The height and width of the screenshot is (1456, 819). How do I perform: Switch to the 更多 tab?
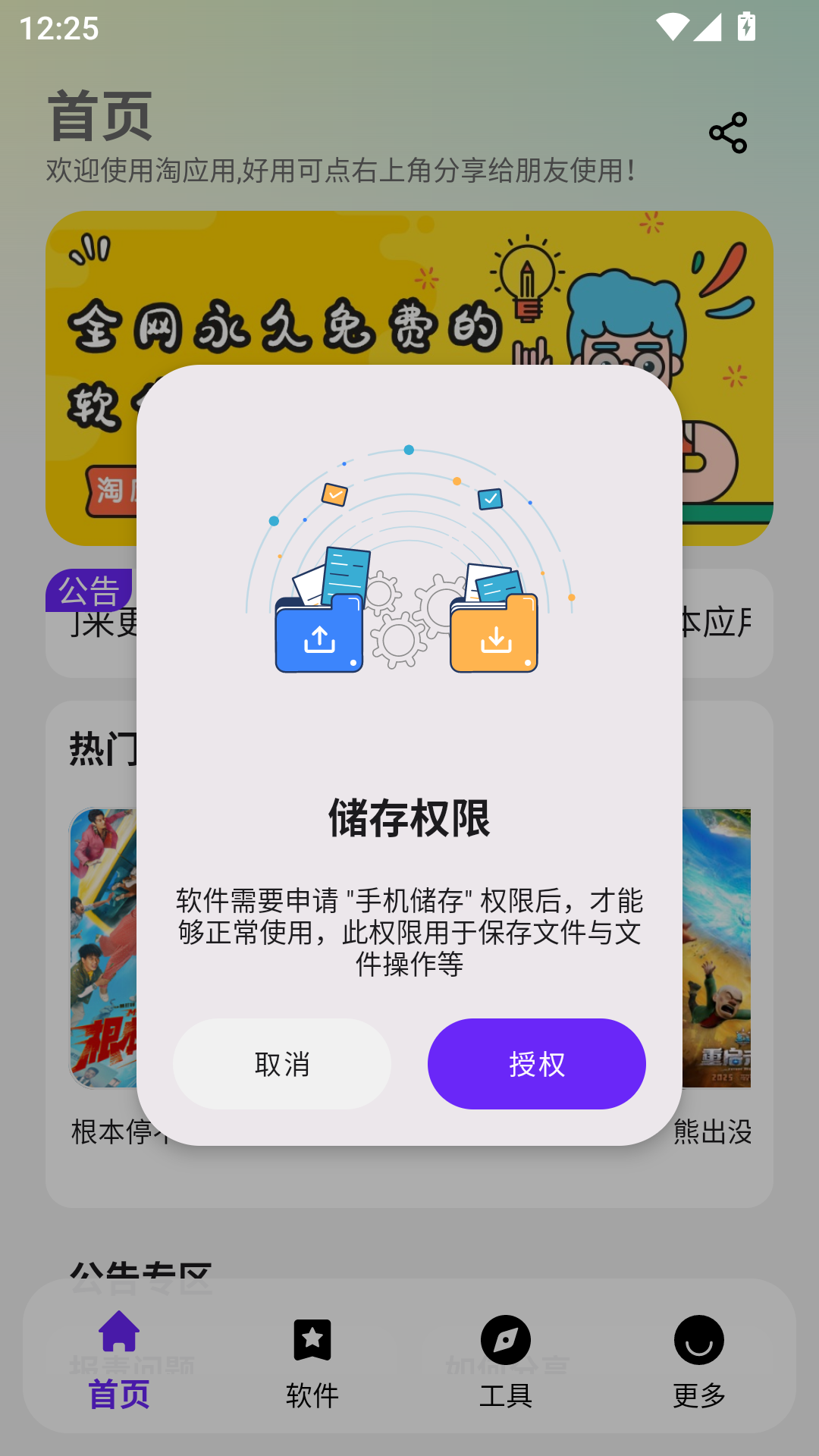pos(698,1393)
